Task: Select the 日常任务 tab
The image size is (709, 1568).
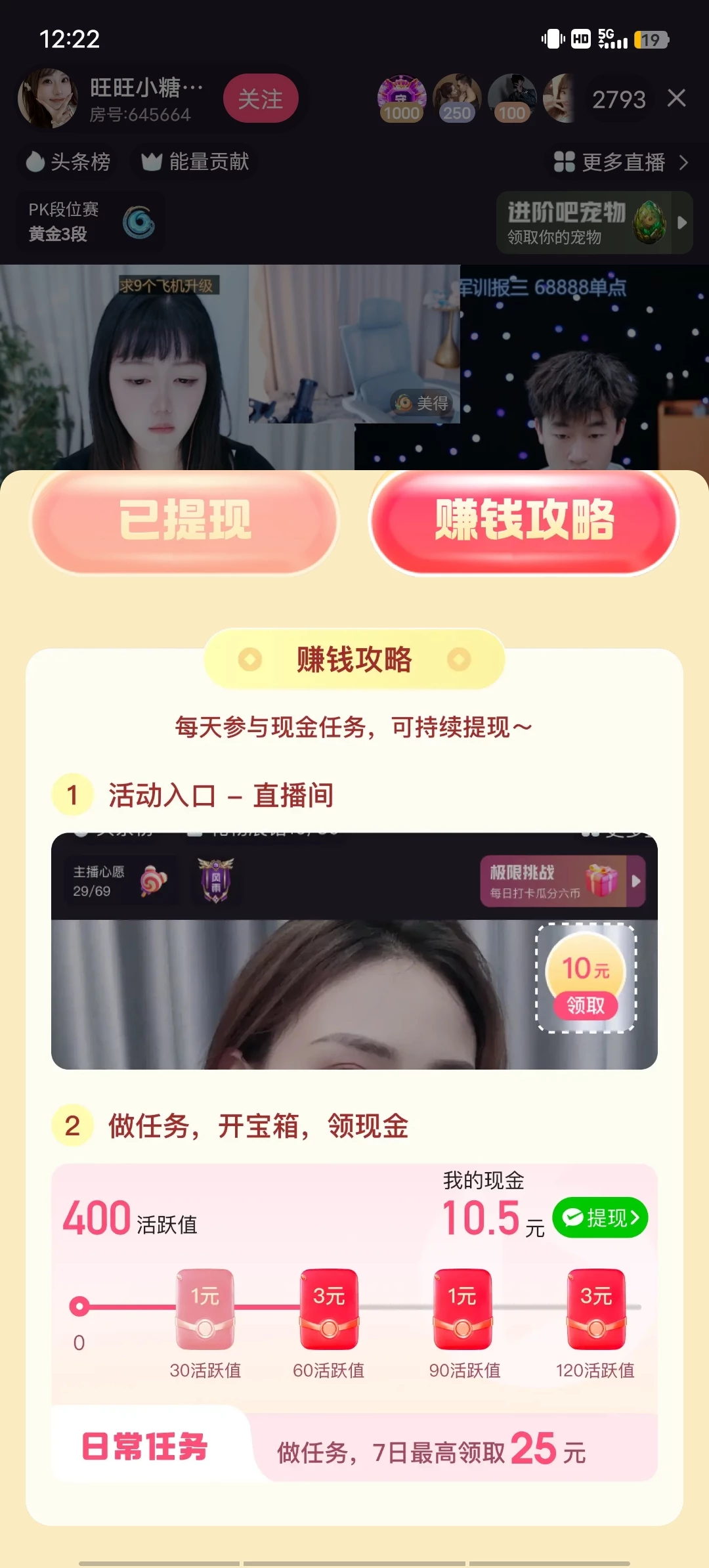Action: coord(145,1447)
